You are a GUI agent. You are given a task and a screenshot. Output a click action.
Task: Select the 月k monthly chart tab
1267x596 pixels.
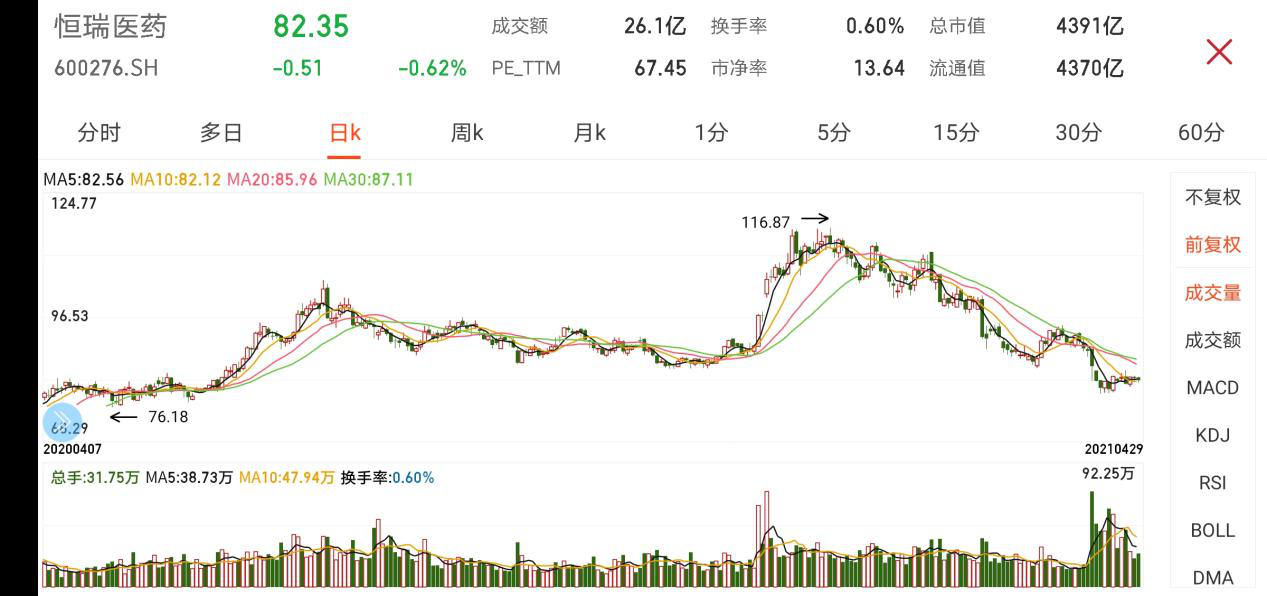[x=589, y=132]
